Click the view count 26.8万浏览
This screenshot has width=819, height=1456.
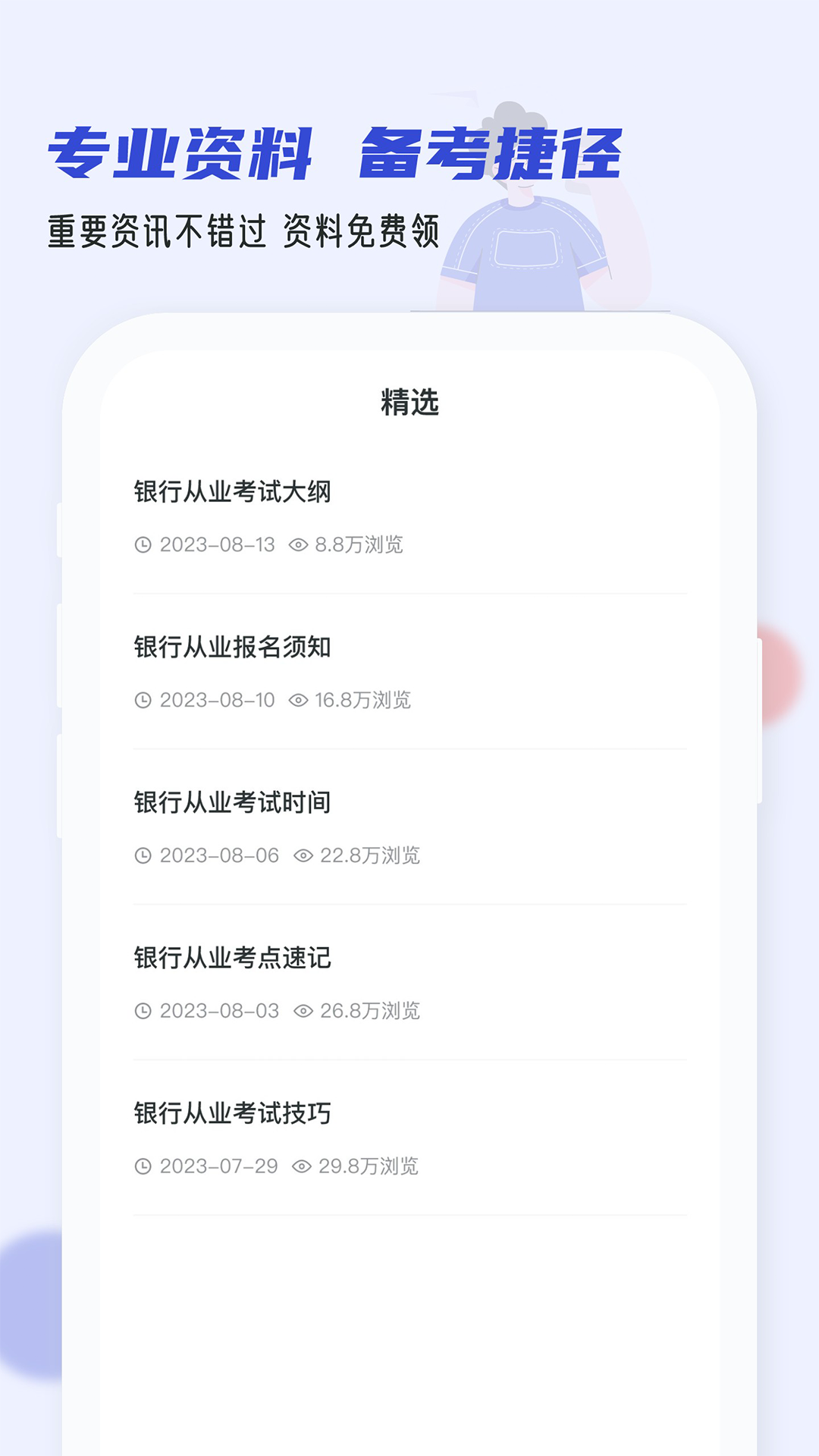coord(369,1009)
